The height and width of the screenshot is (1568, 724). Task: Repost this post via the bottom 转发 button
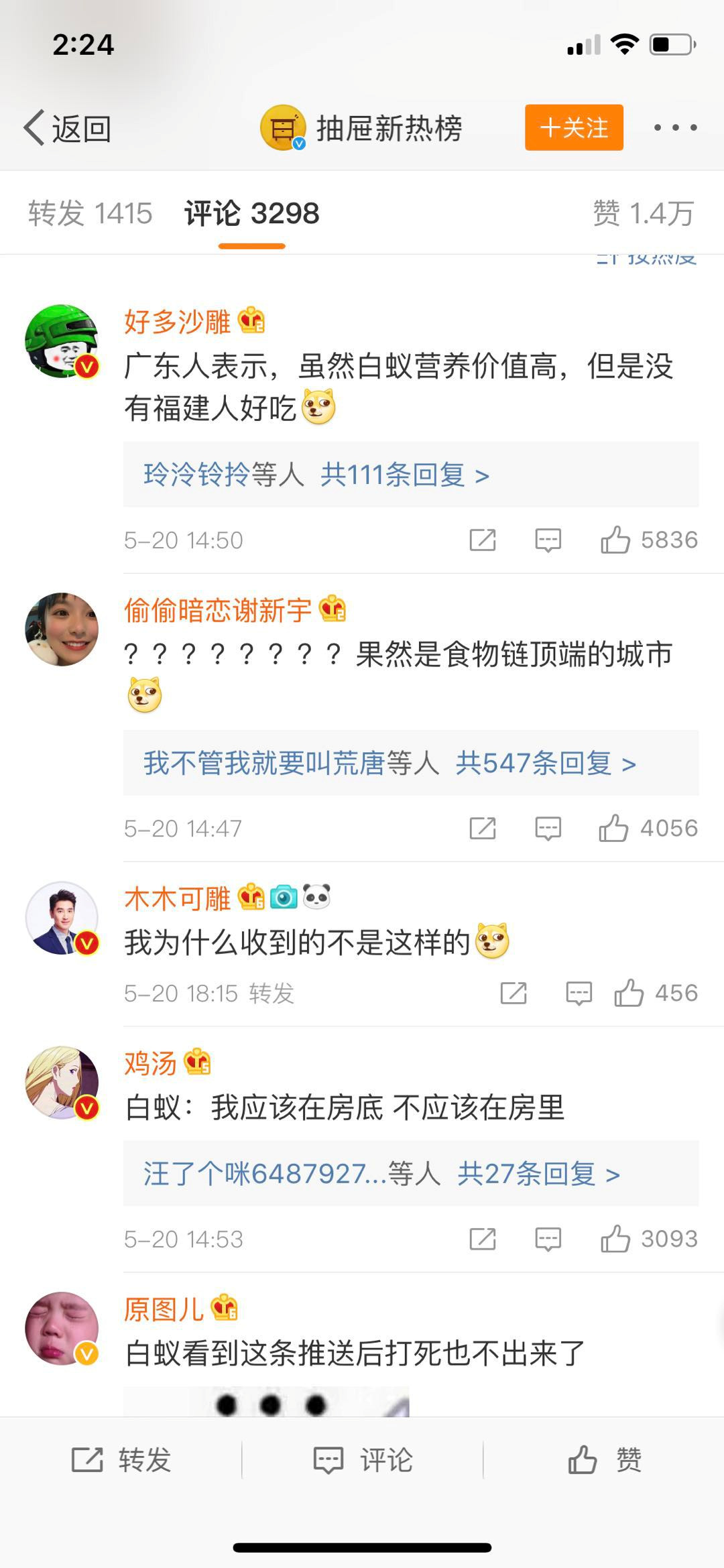tap(121, 1459)
